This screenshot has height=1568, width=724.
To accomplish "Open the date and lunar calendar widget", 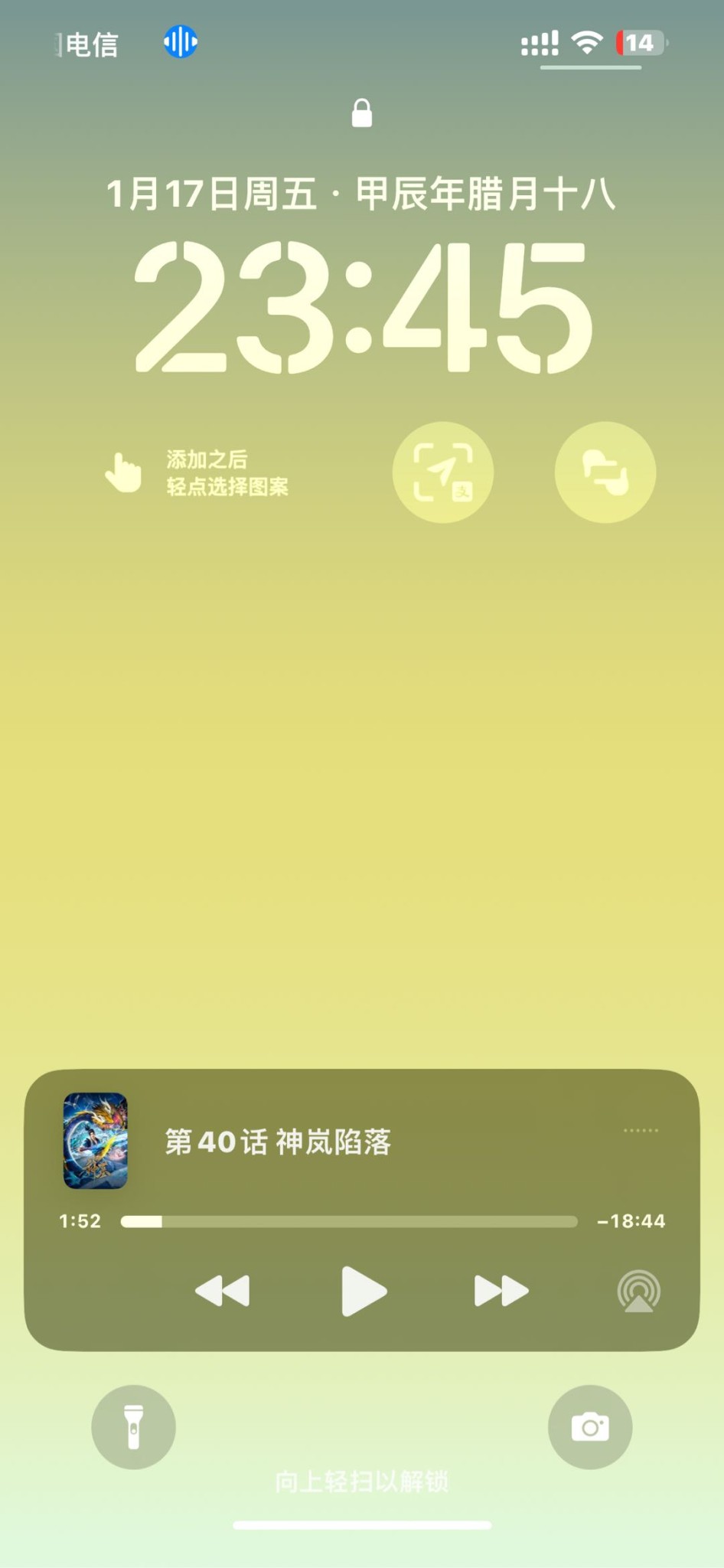I will click(x=361, y=193).
